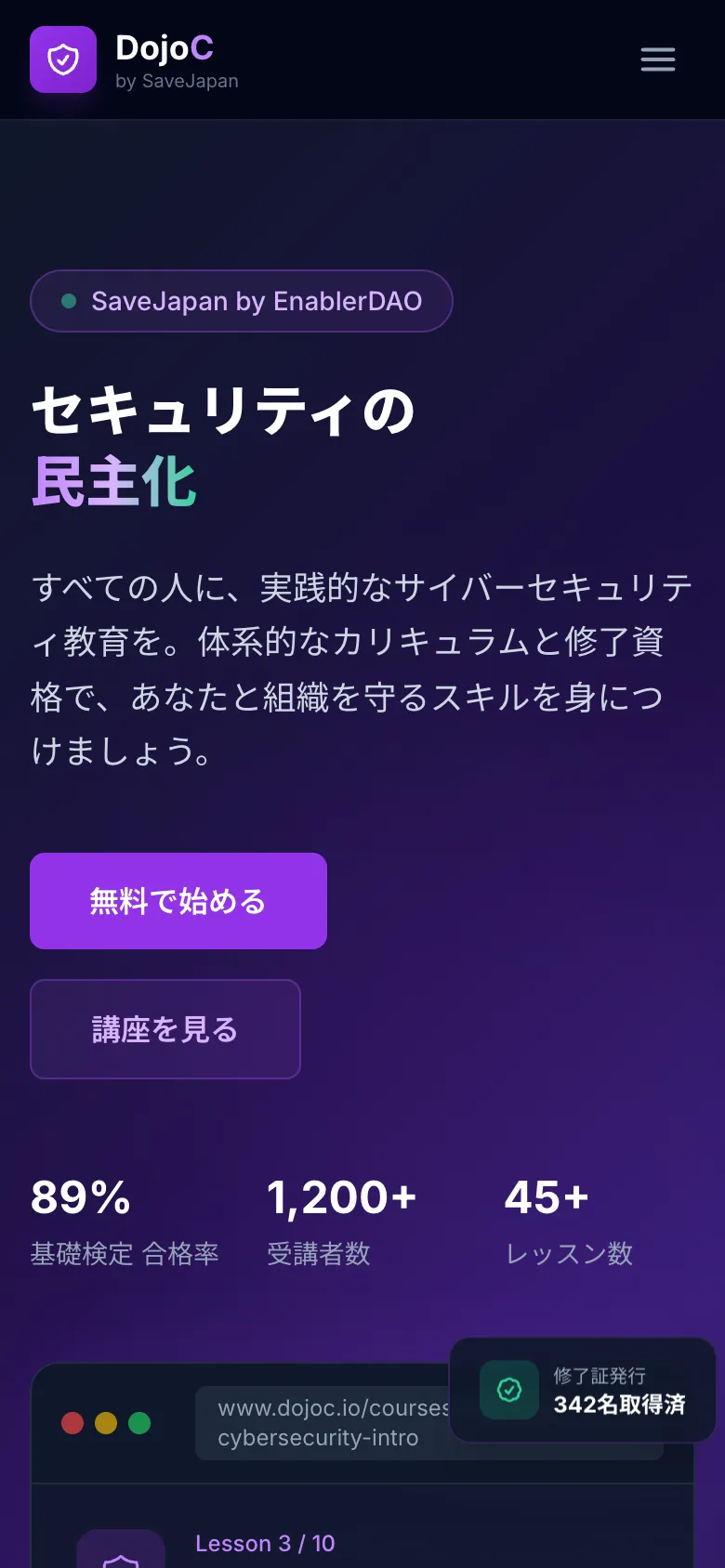This screenshot has width=725, height=1568.
Task: Click the green status dot in SaveJapan badge
Action: tap(68, 301)
